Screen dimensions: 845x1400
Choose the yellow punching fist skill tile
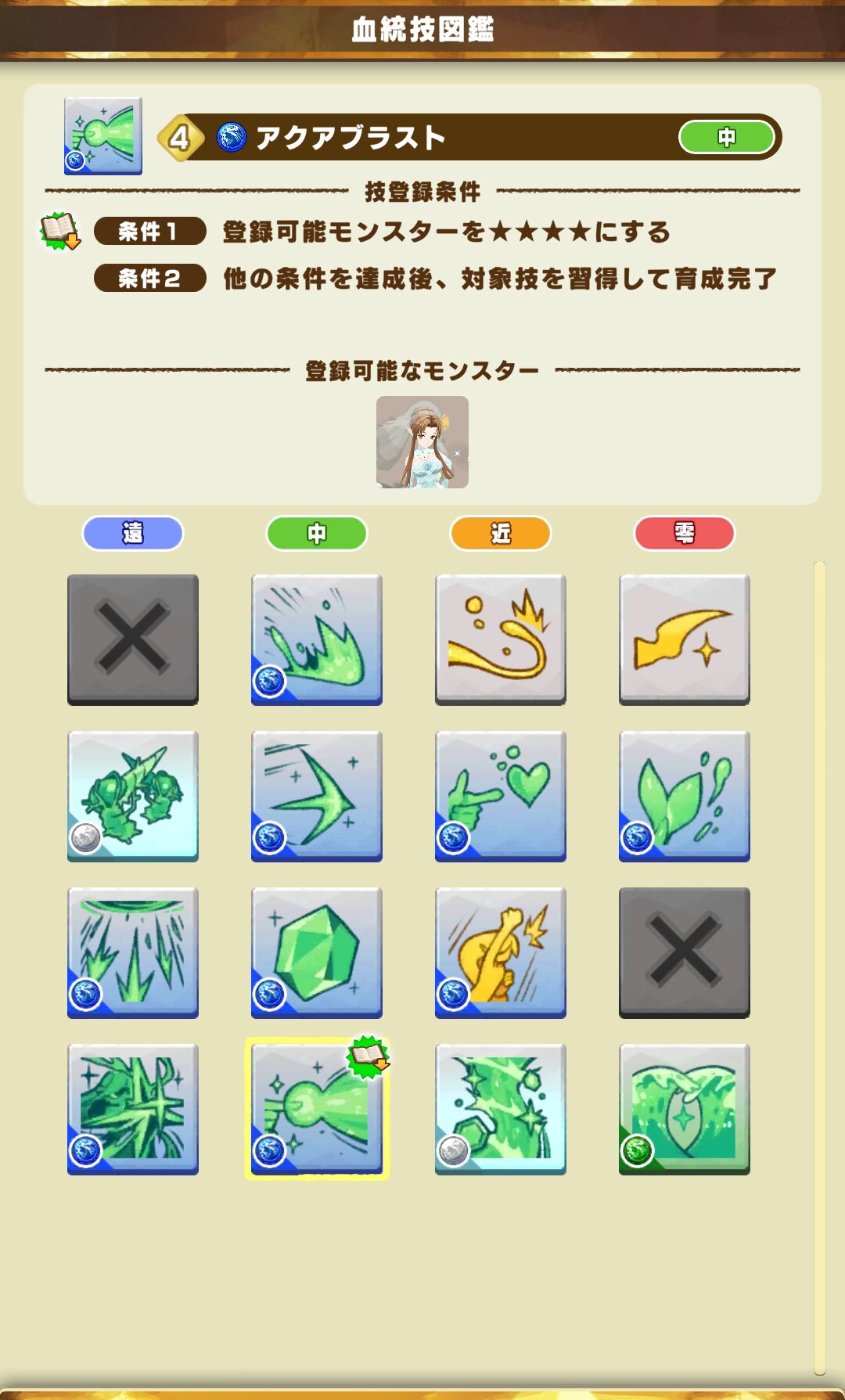[501, 952]
